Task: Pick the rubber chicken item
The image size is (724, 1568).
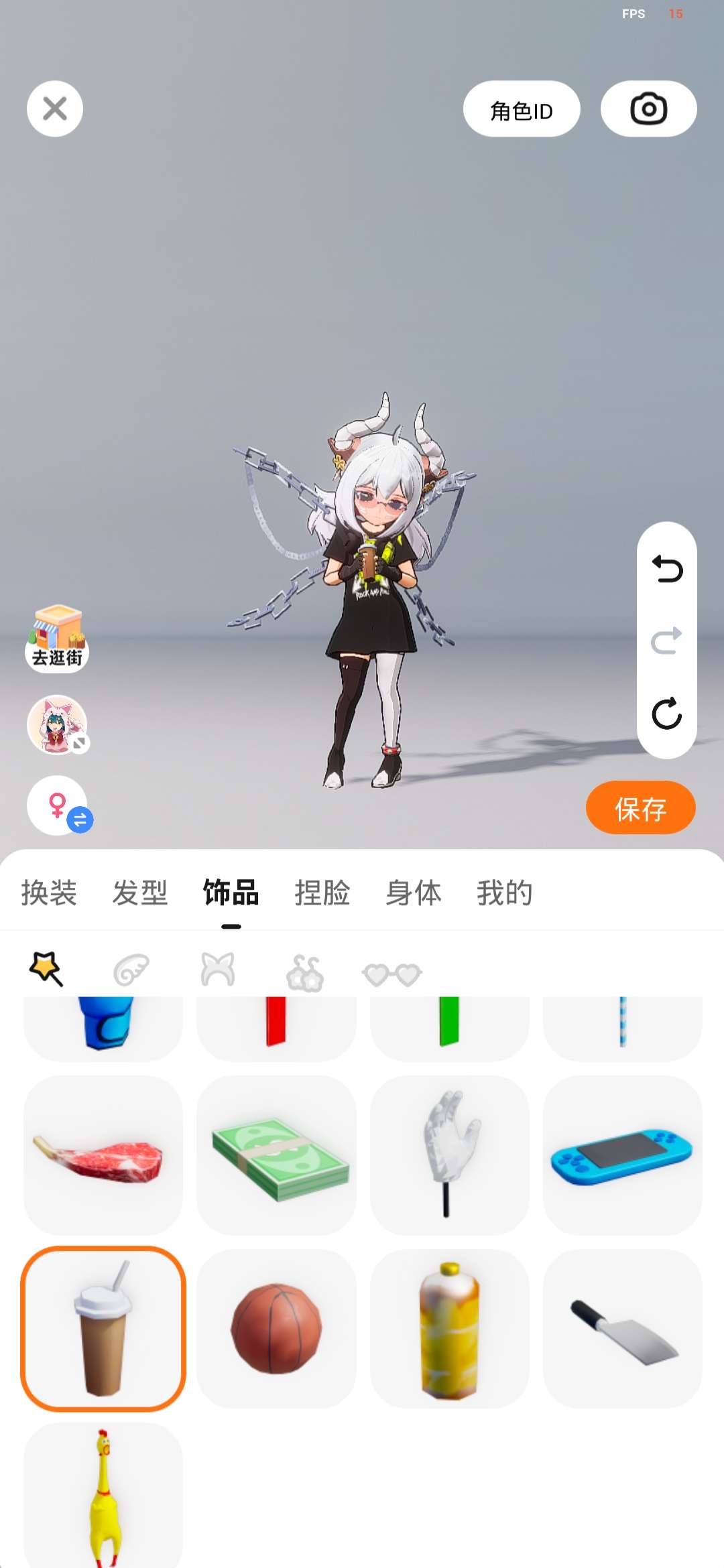Action: 103,1496
